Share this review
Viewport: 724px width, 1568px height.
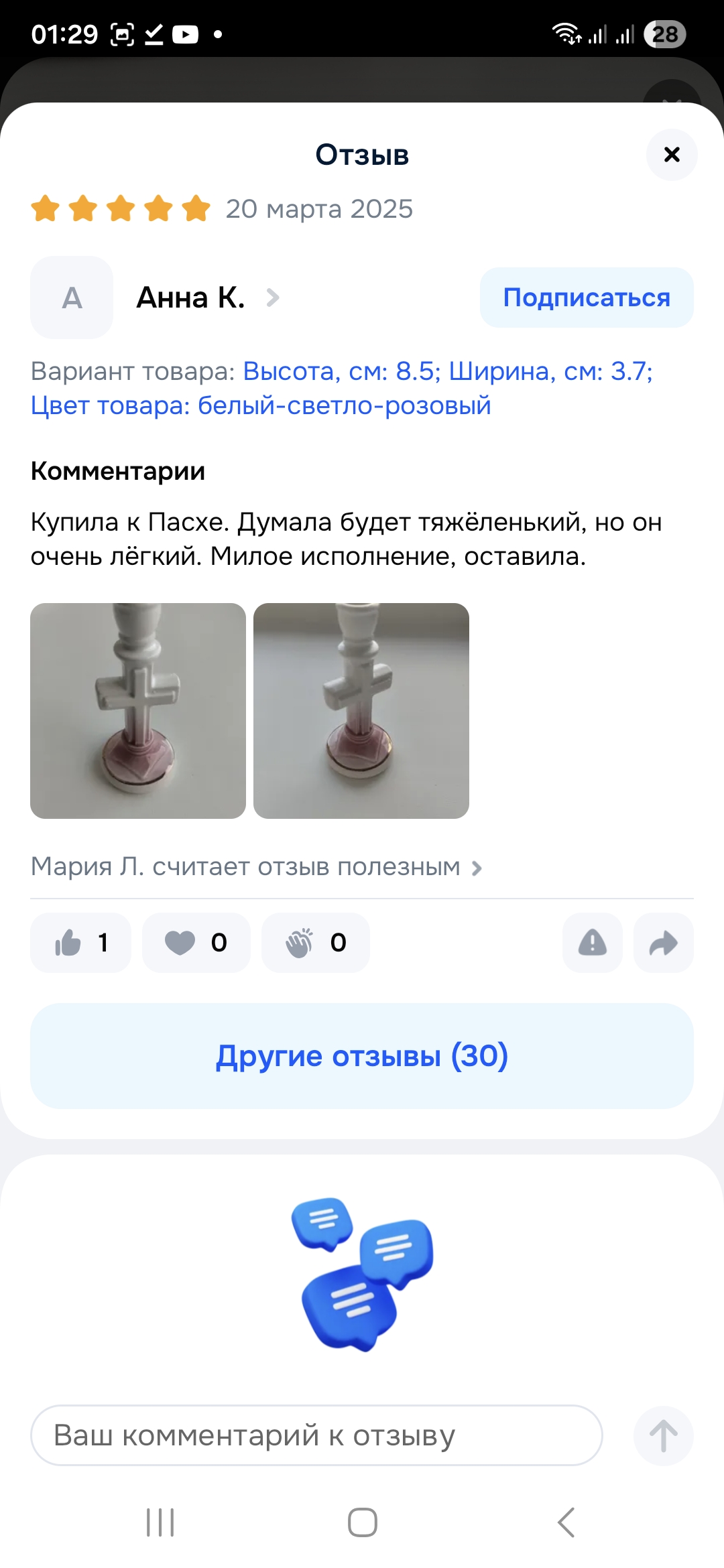point(664,943)
